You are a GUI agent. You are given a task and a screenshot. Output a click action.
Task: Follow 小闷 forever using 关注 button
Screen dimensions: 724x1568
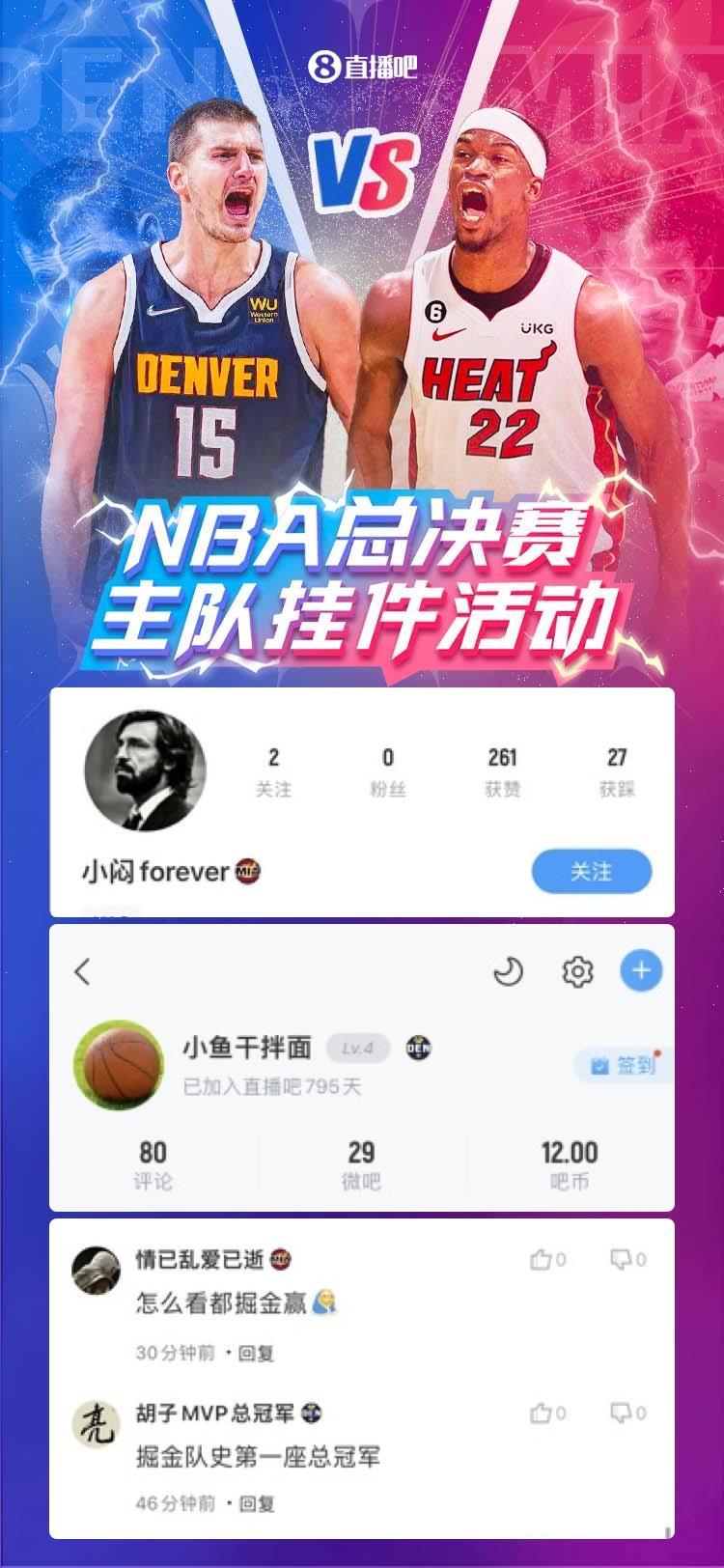[x=592, y=870]
